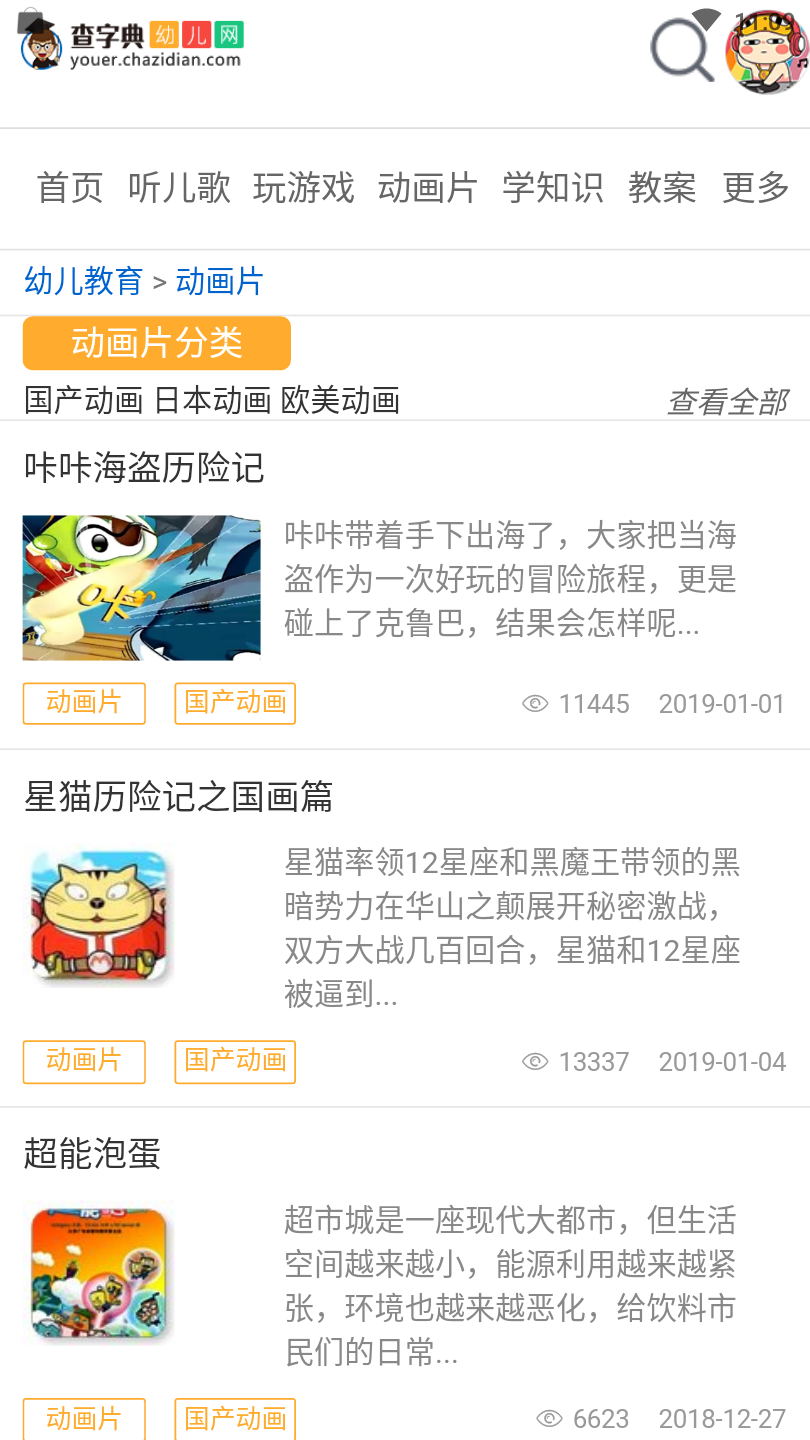
Task: Filter by 欧美动画 category
Action: point(340,400)
